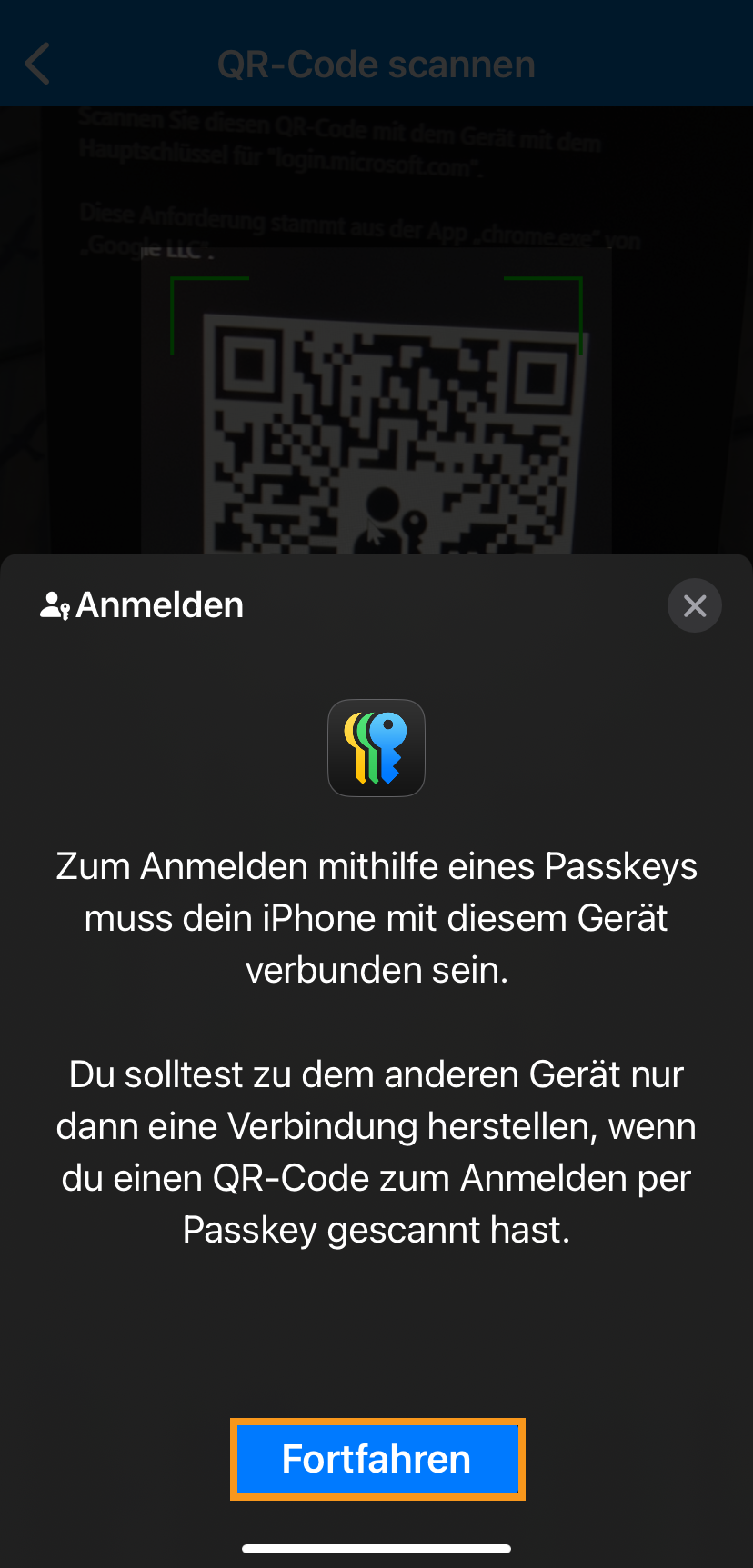This screenshot has height=1568, width=753.
Task: Go back from QR-Code scannen
Action: [38, 65]
